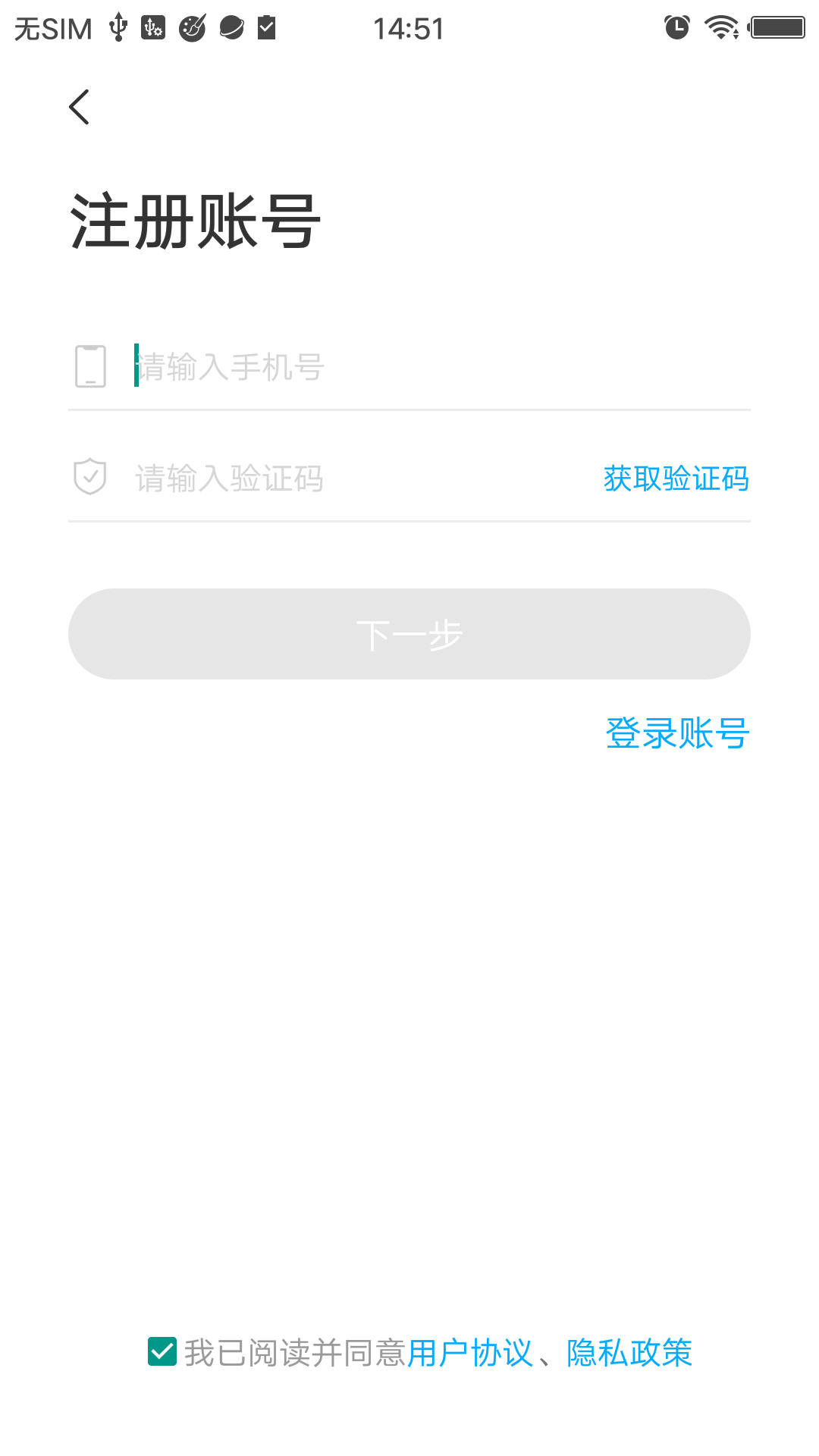Screen dimensions: 819x1456
Task: Open the 用户协议 link
Action: (470, 1353)
